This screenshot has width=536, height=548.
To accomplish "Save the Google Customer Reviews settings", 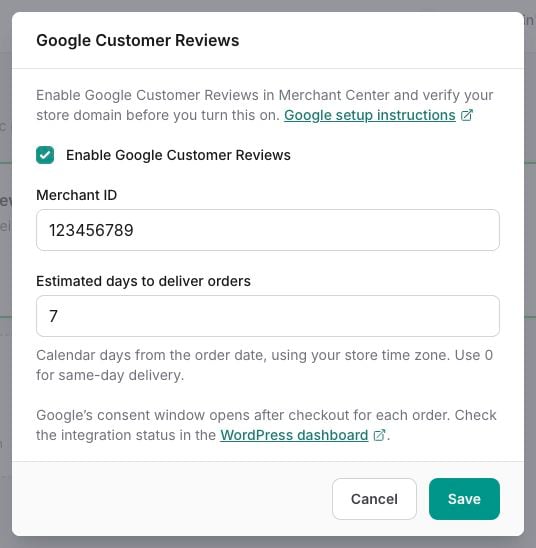I will (x=464, y=499).
